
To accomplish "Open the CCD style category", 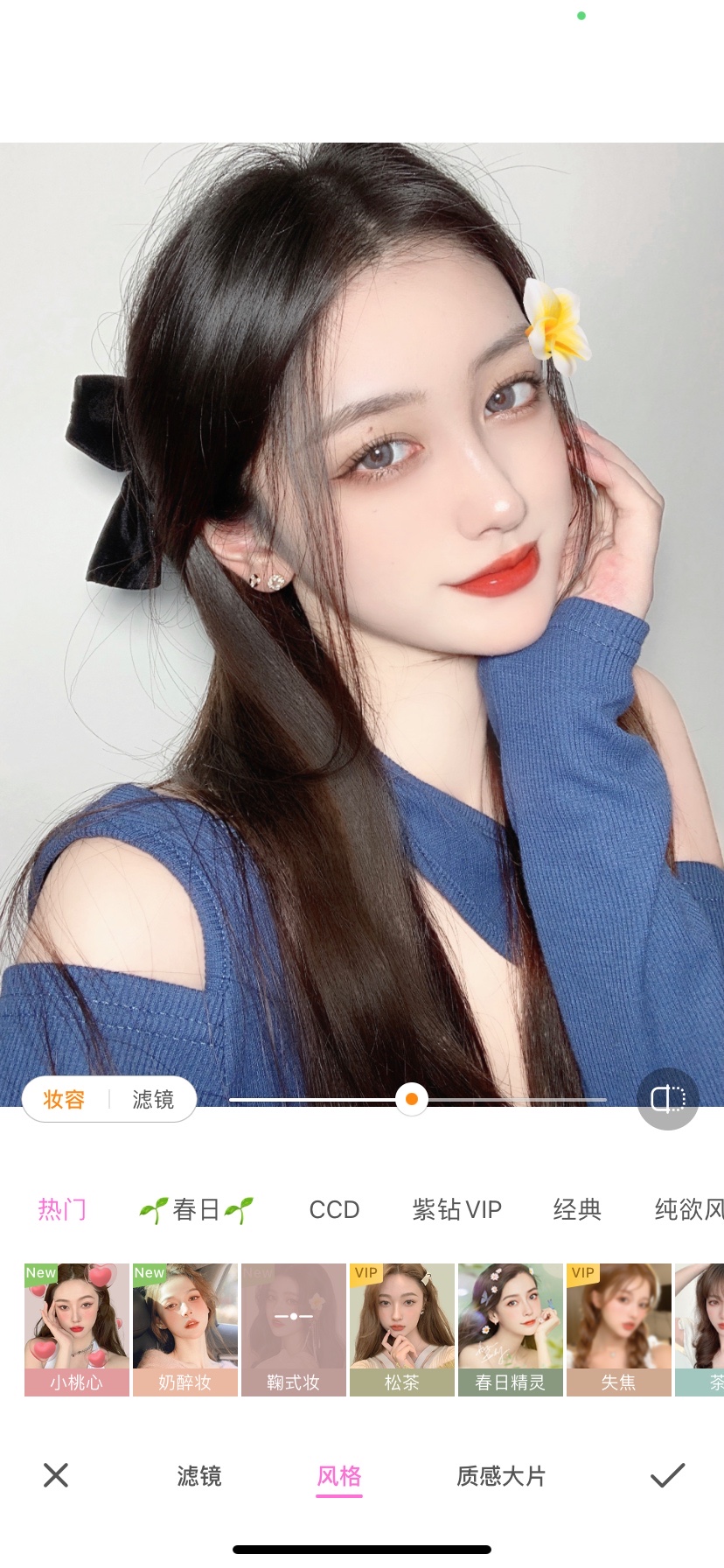I will point(334,1209).
